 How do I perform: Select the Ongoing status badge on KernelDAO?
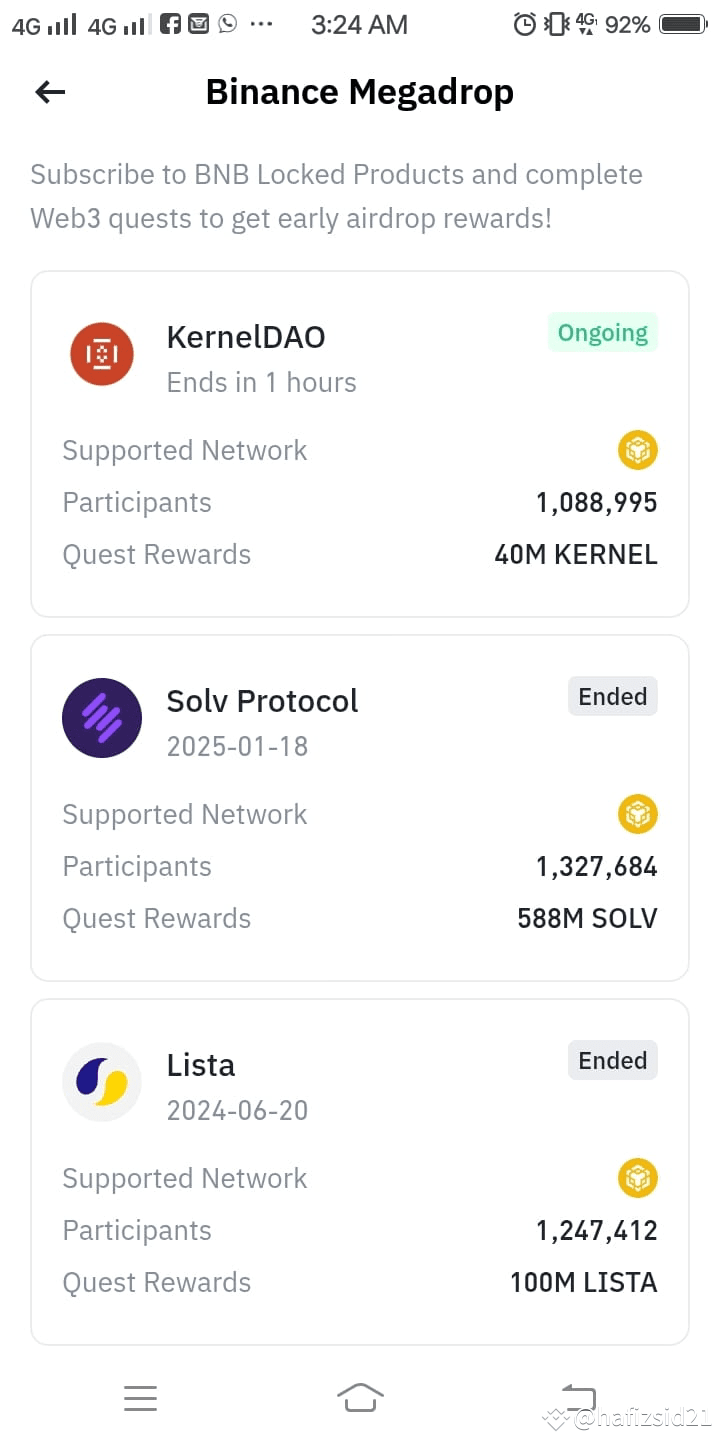602,332
